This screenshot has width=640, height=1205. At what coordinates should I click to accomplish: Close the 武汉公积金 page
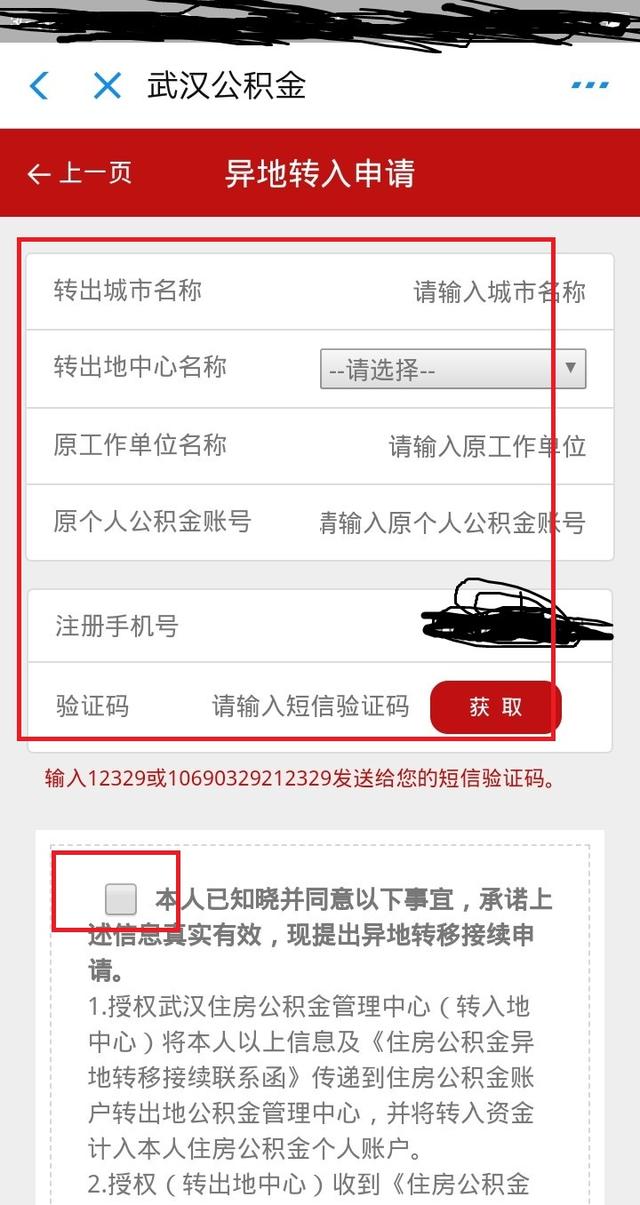(x=107, y=86)
